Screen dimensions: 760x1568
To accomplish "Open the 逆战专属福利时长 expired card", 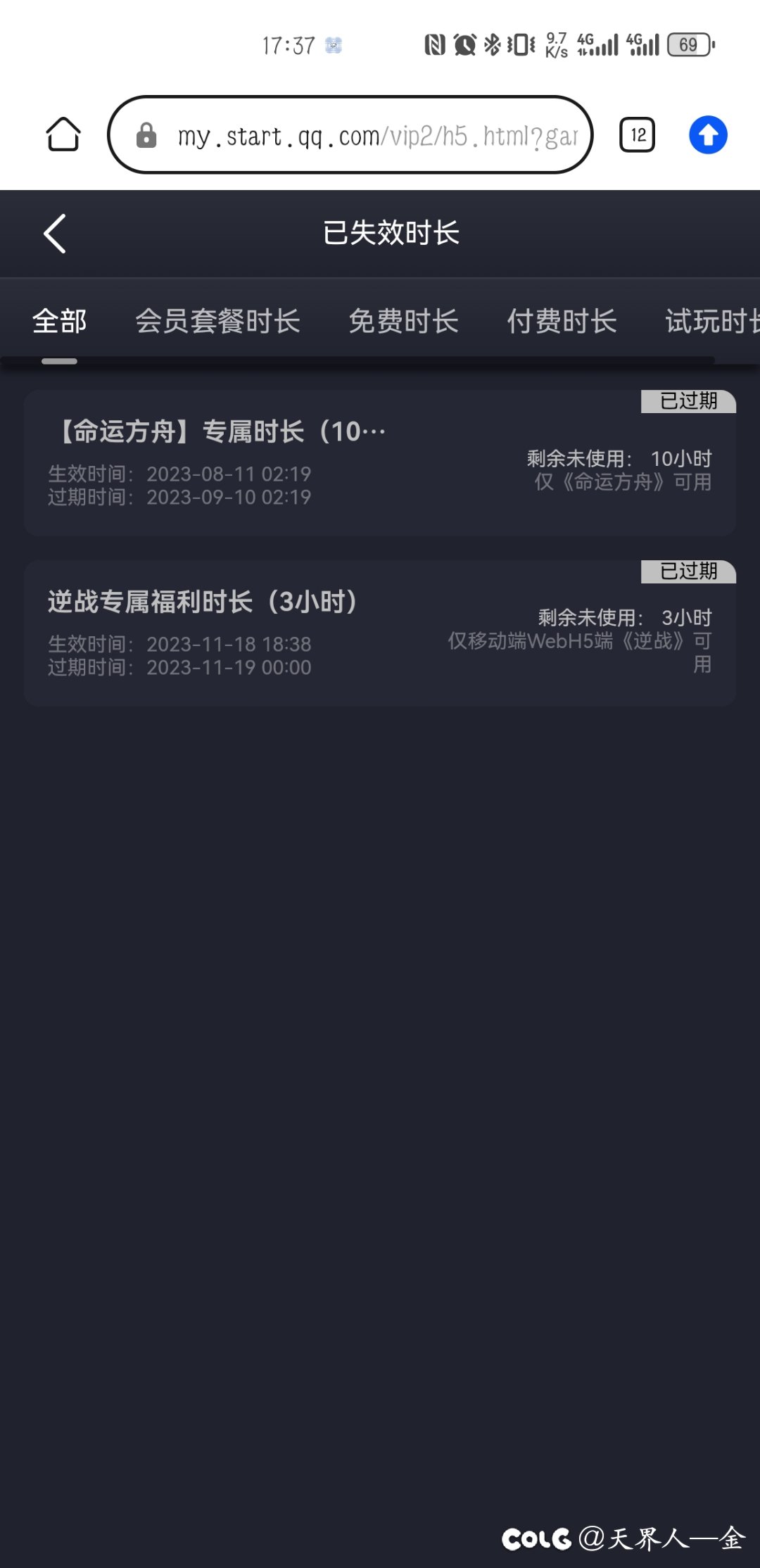I will point(380,633).
